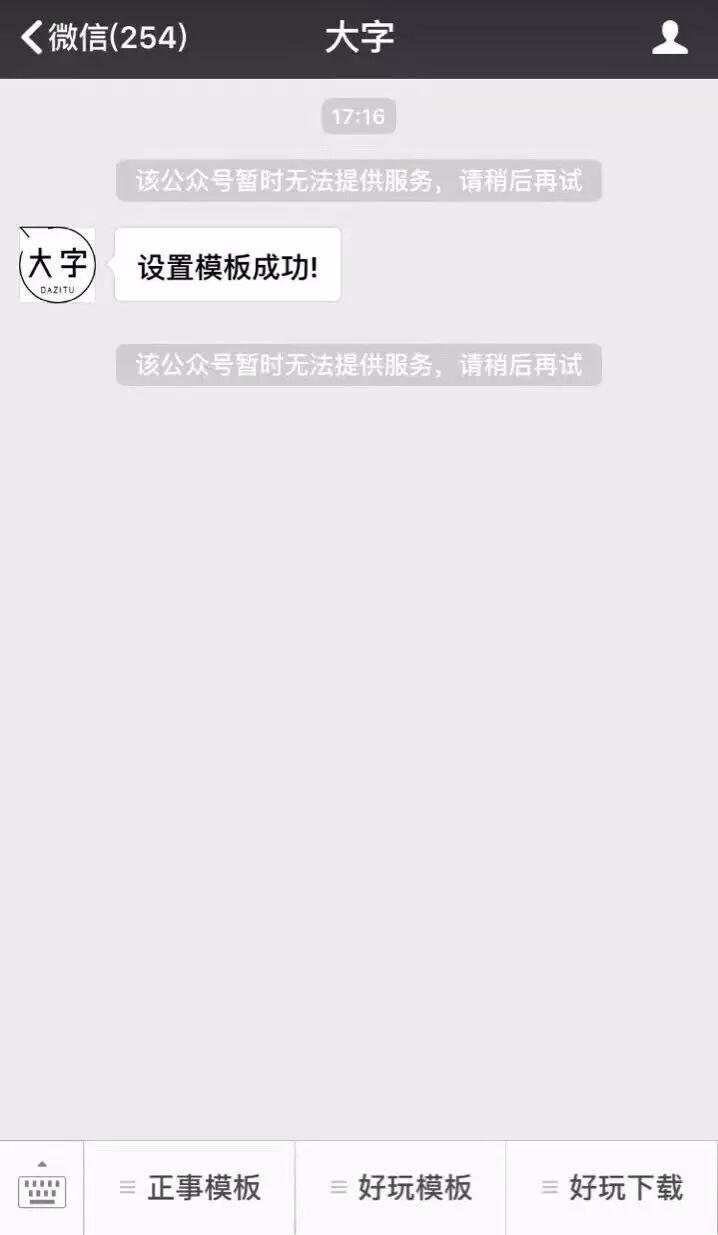The width and height of the screenshot is (718, 1235).
Task: Switch to keyboard input mode
Action: pos(42,1187)
